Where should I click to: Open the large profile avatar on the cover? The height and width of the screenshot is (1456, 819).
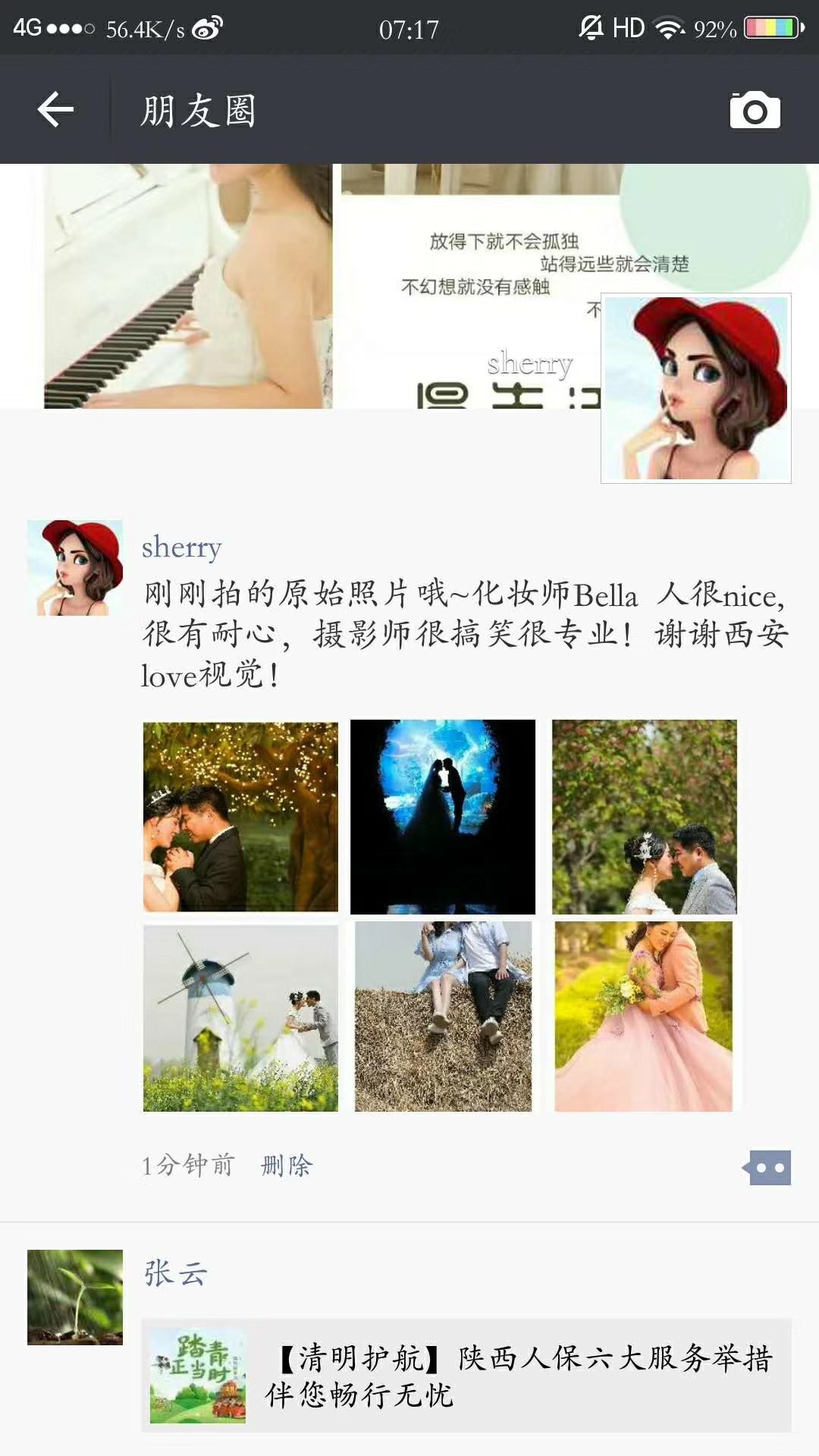coord(696,388)
